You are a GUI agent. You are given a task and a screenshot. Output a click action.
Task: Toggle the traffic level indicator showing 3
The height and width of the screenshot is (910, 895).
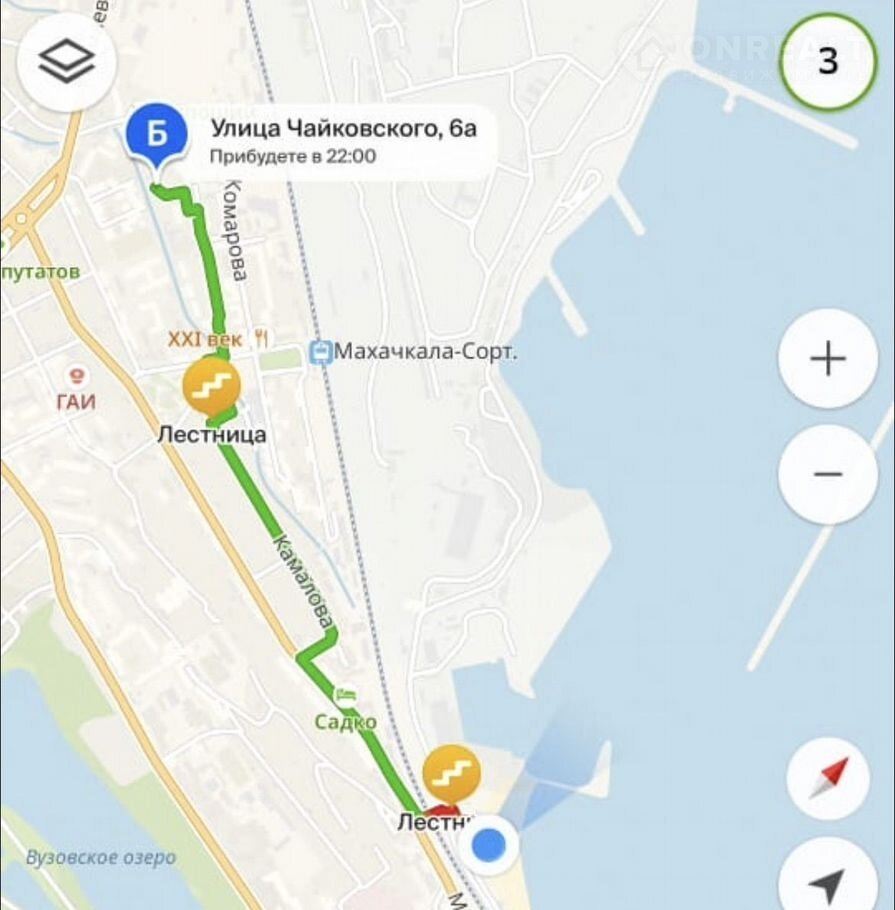827,62
